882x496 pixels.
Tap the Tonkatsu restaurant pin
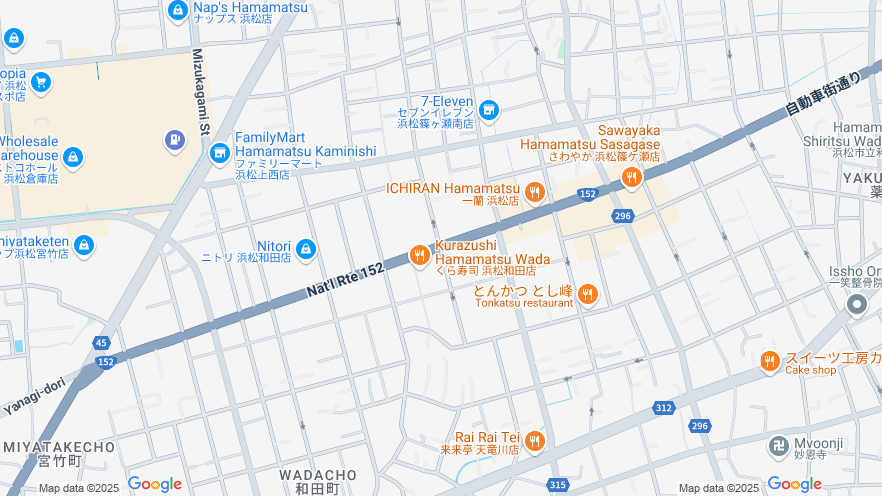click(x=588, y=294)
